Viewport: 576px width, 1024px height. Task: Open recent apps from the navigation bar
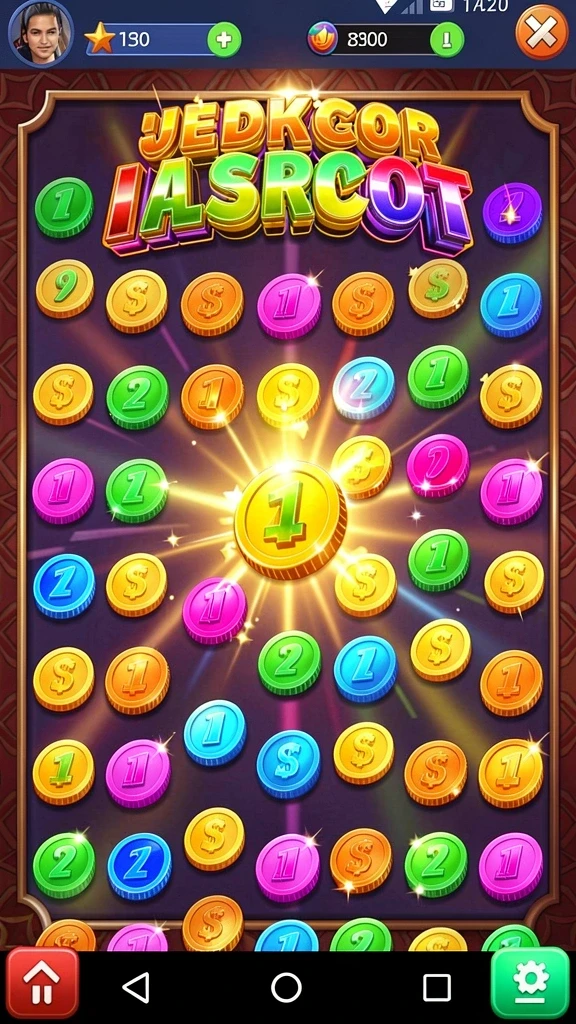[x=436, y=987]
